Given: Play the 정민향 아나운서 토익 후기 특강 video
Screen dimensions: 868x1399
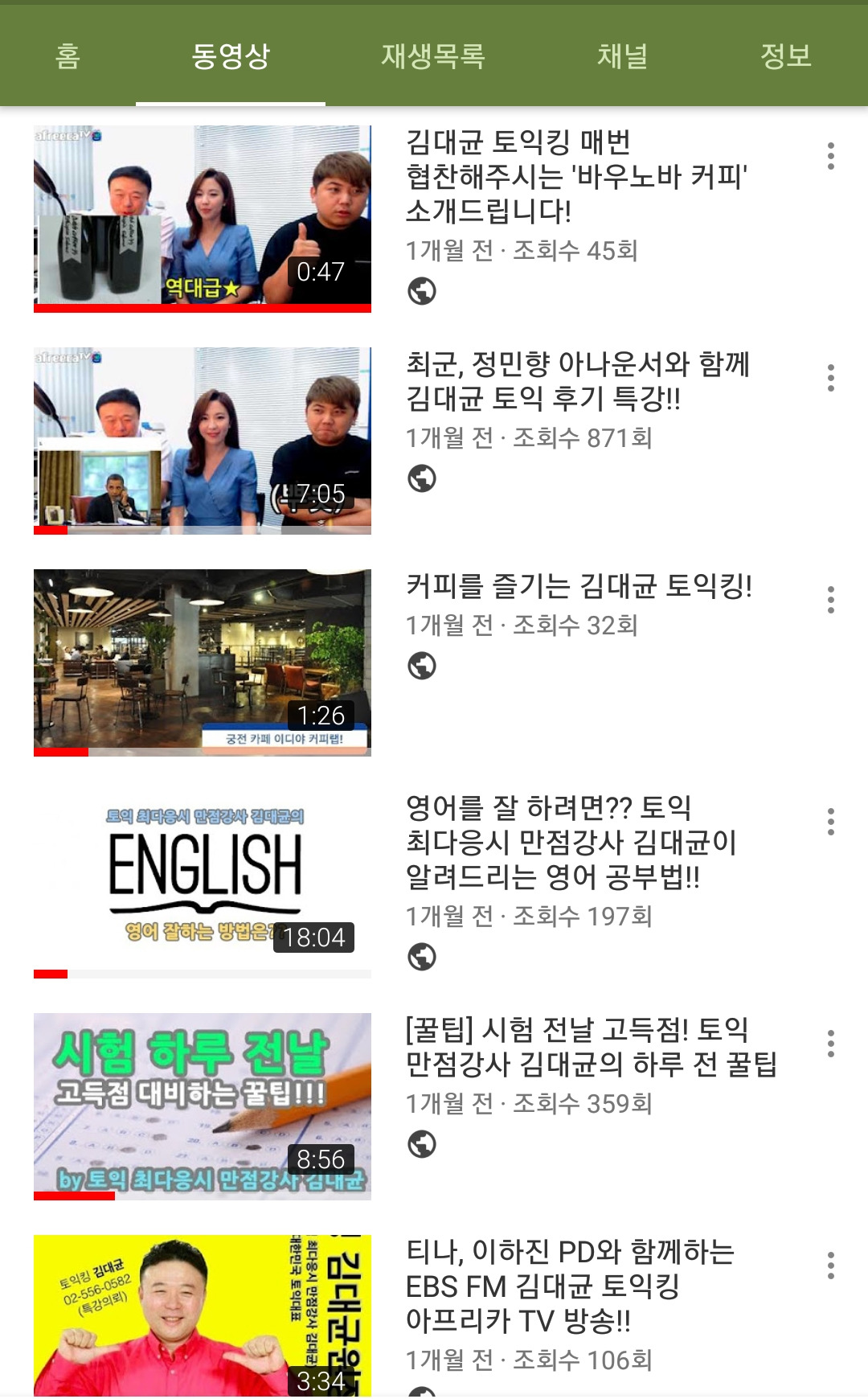Looking at the screenshot, I should (x=203, y=441).
